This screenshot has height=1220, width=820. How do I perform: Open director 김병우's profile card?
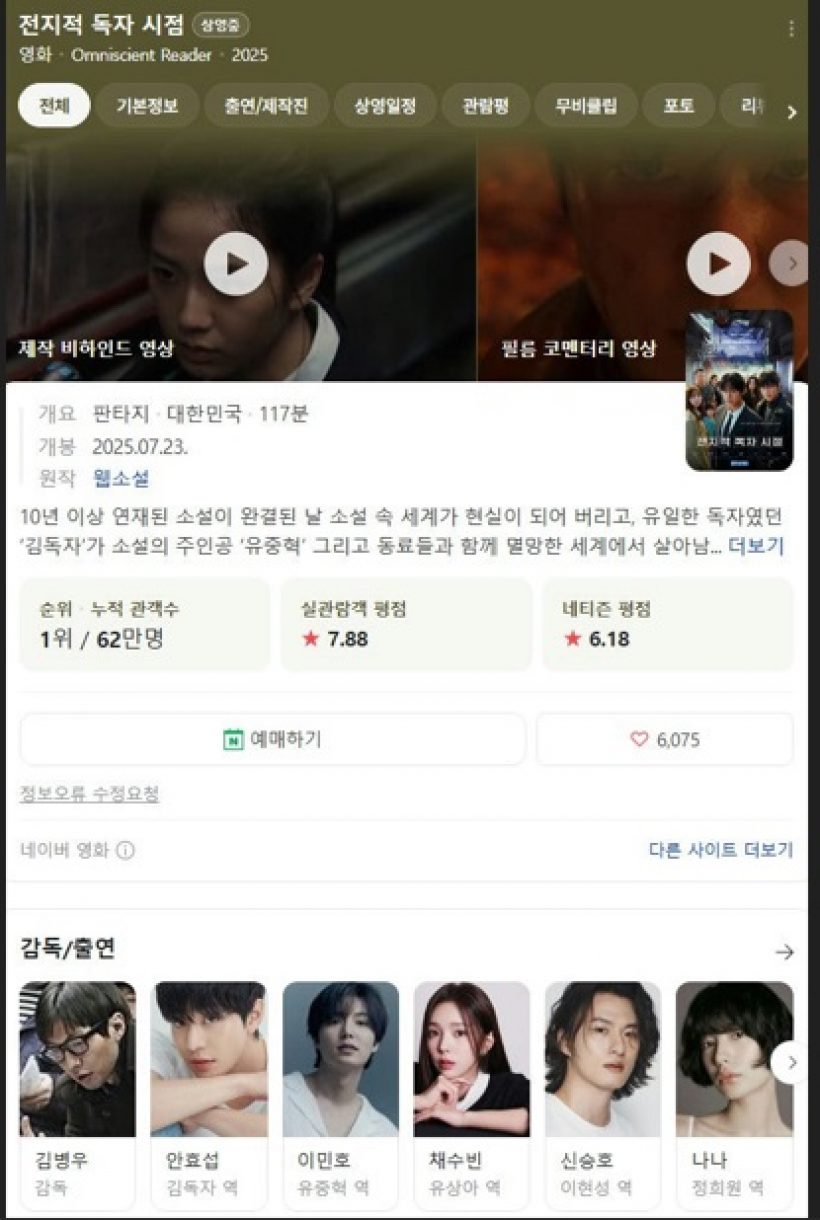pos(77,1088)
